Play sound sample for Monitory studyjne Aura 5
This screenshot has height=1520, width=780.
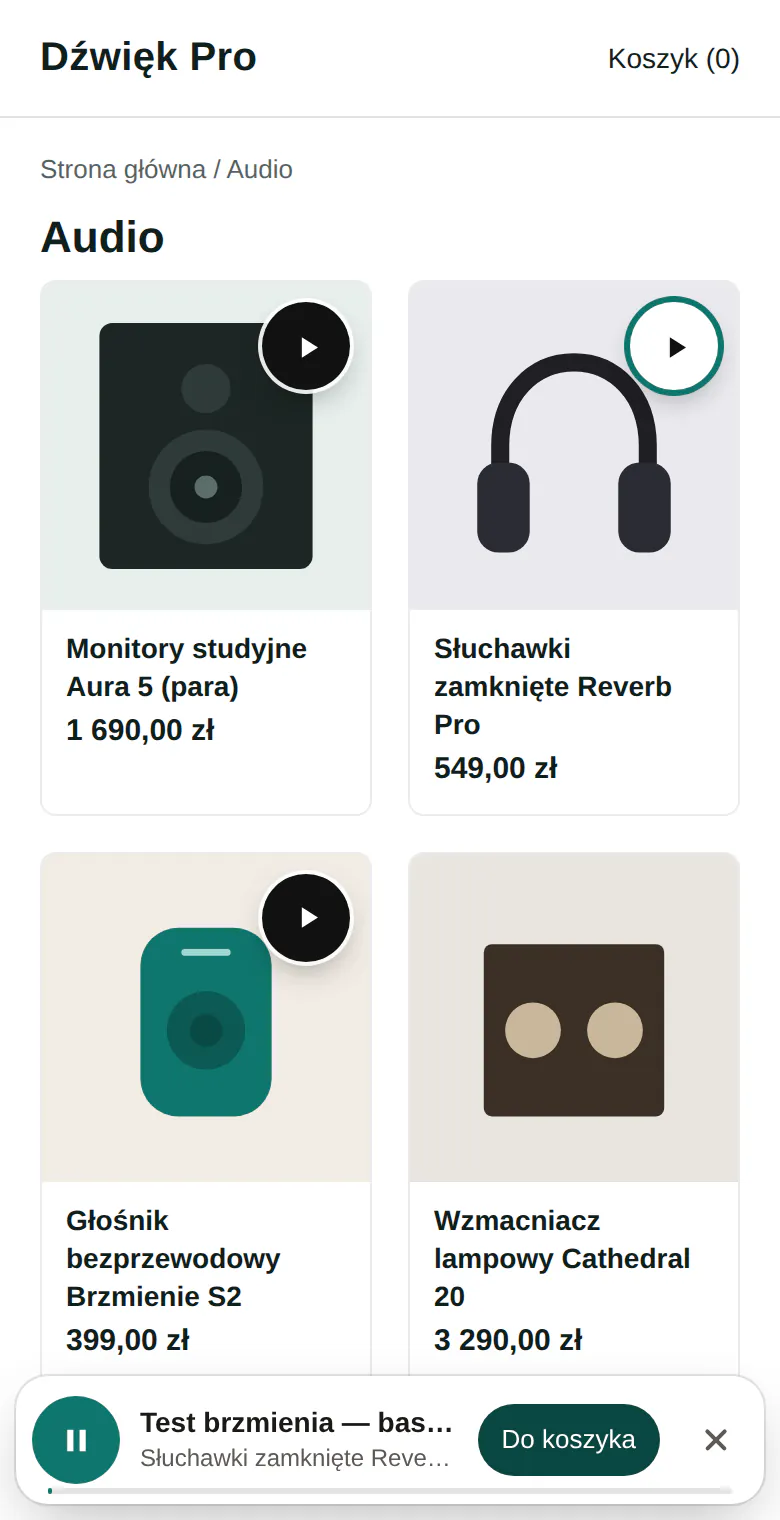pyautogui.click(x=306, y=347)
